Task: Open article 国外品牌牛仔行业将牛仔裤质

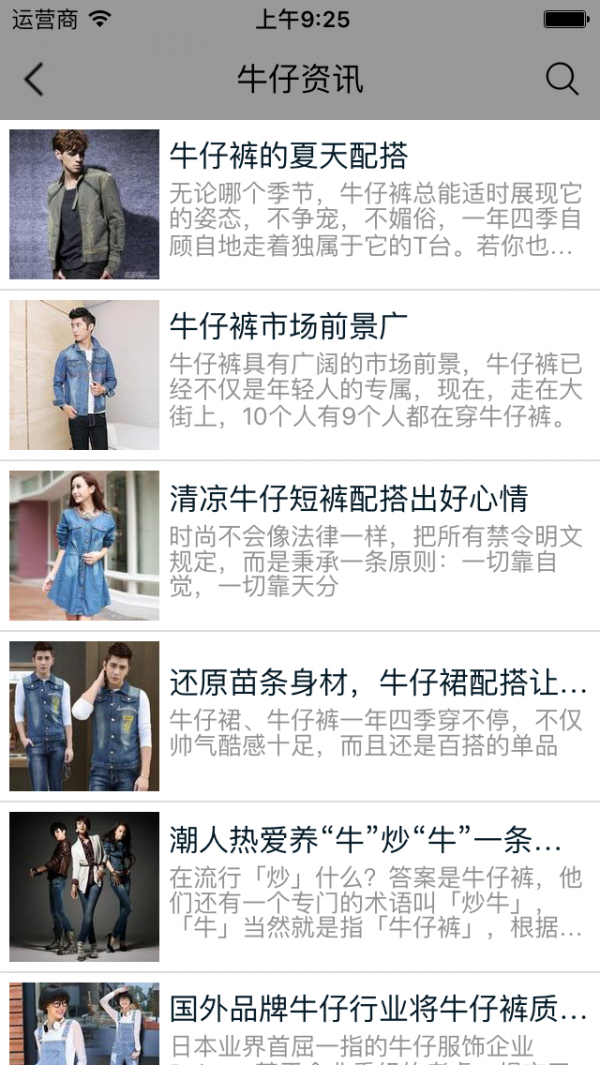Action: pos(300,1019)
